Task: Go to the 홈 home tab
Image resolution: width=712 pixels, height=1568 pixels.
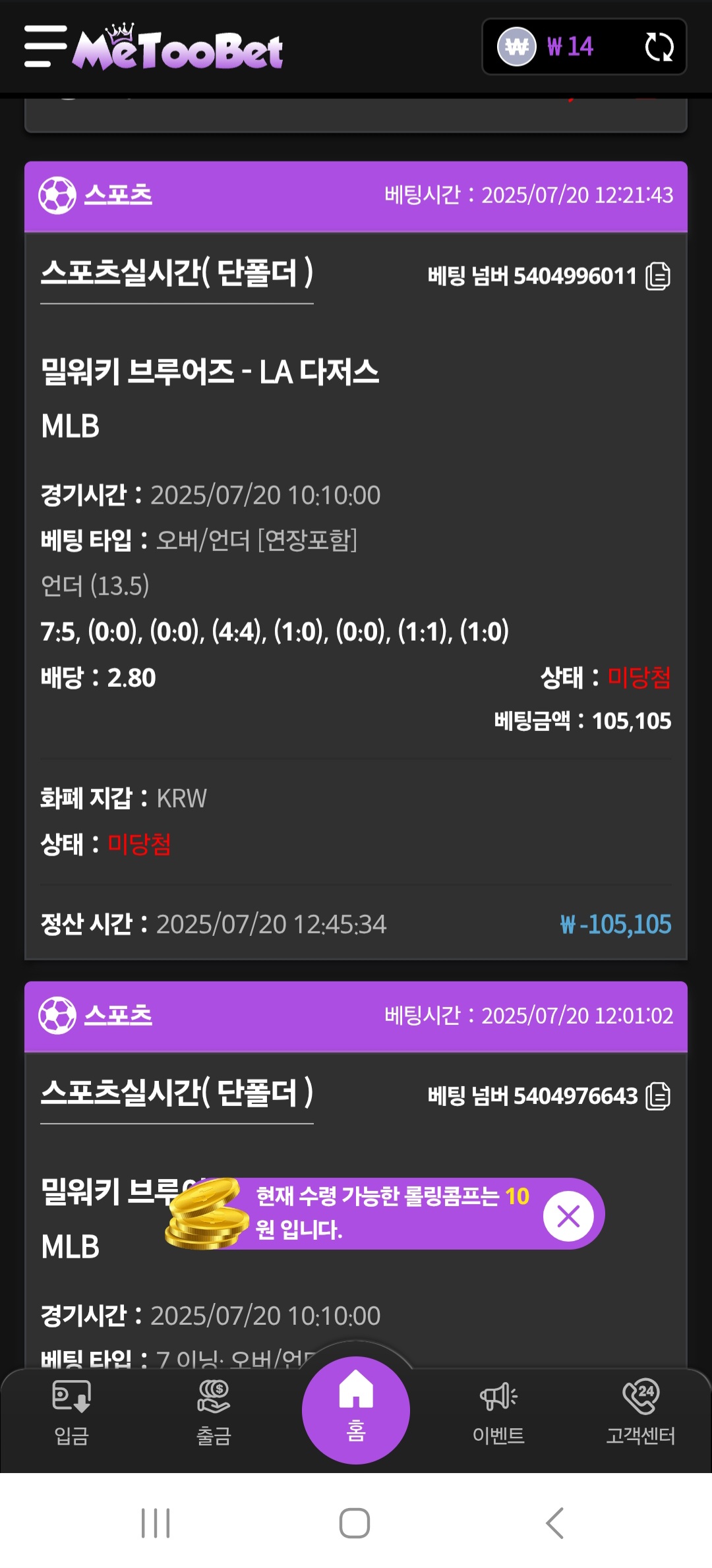Action: tap(356, 1409)
